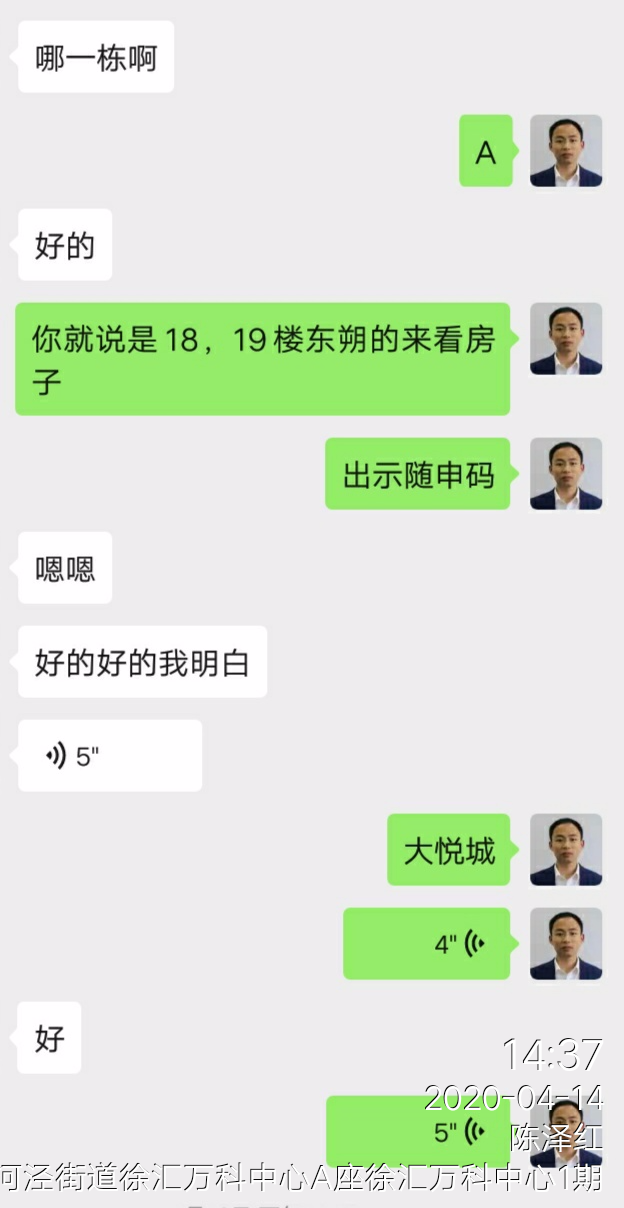Open sender's avatar beside the 'A' message
Image resolution: width=624 pixels, height=1208 pixels.
point(566,151)
